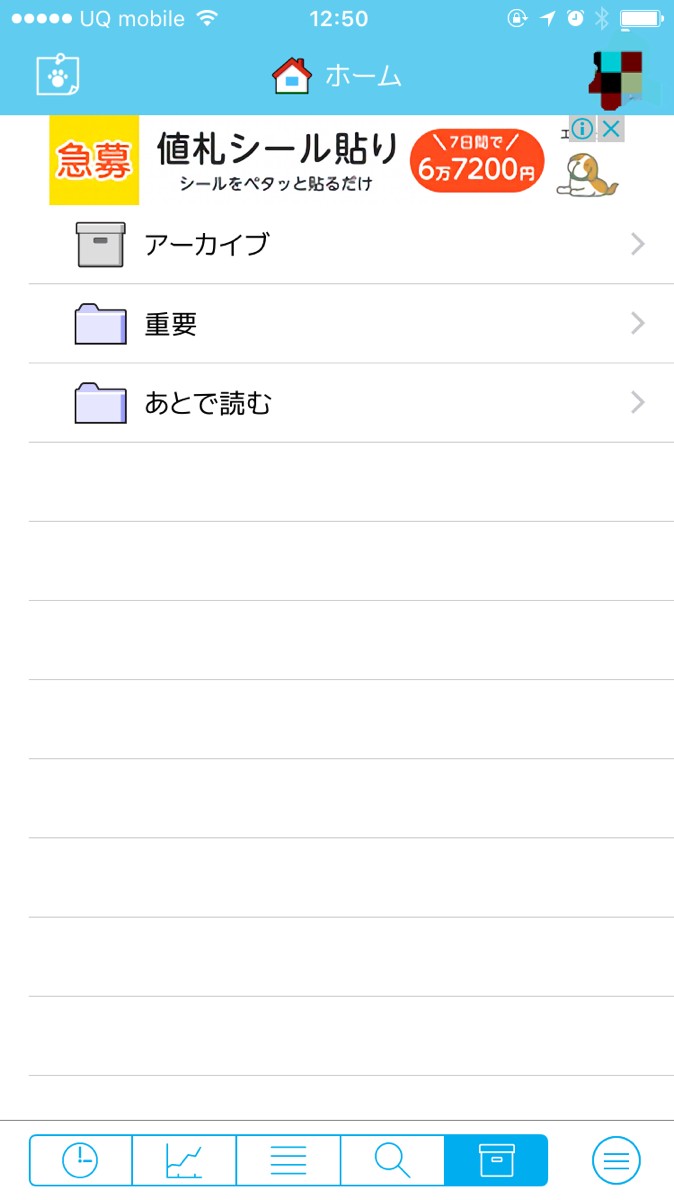Open the ad info icon
This screenshot has width=674, height=1200.
pyautogui.click(x=583, y=128)
